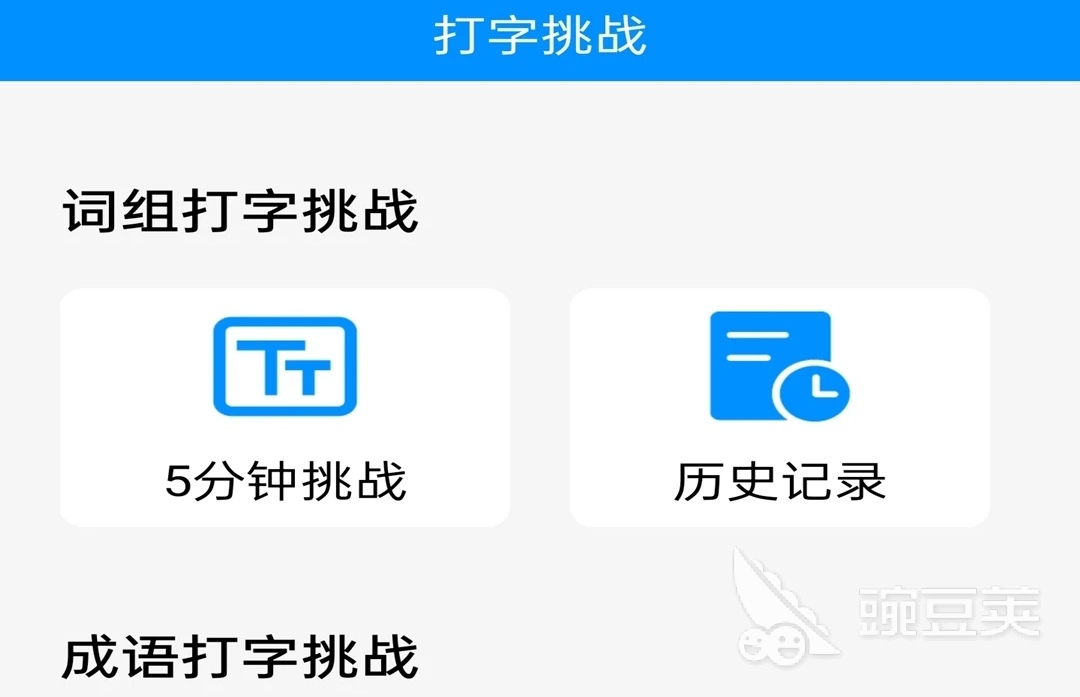Start the 5分钟挑战 word typing challenge
Screen dimensions: 1080x697
tap(285, 407)
